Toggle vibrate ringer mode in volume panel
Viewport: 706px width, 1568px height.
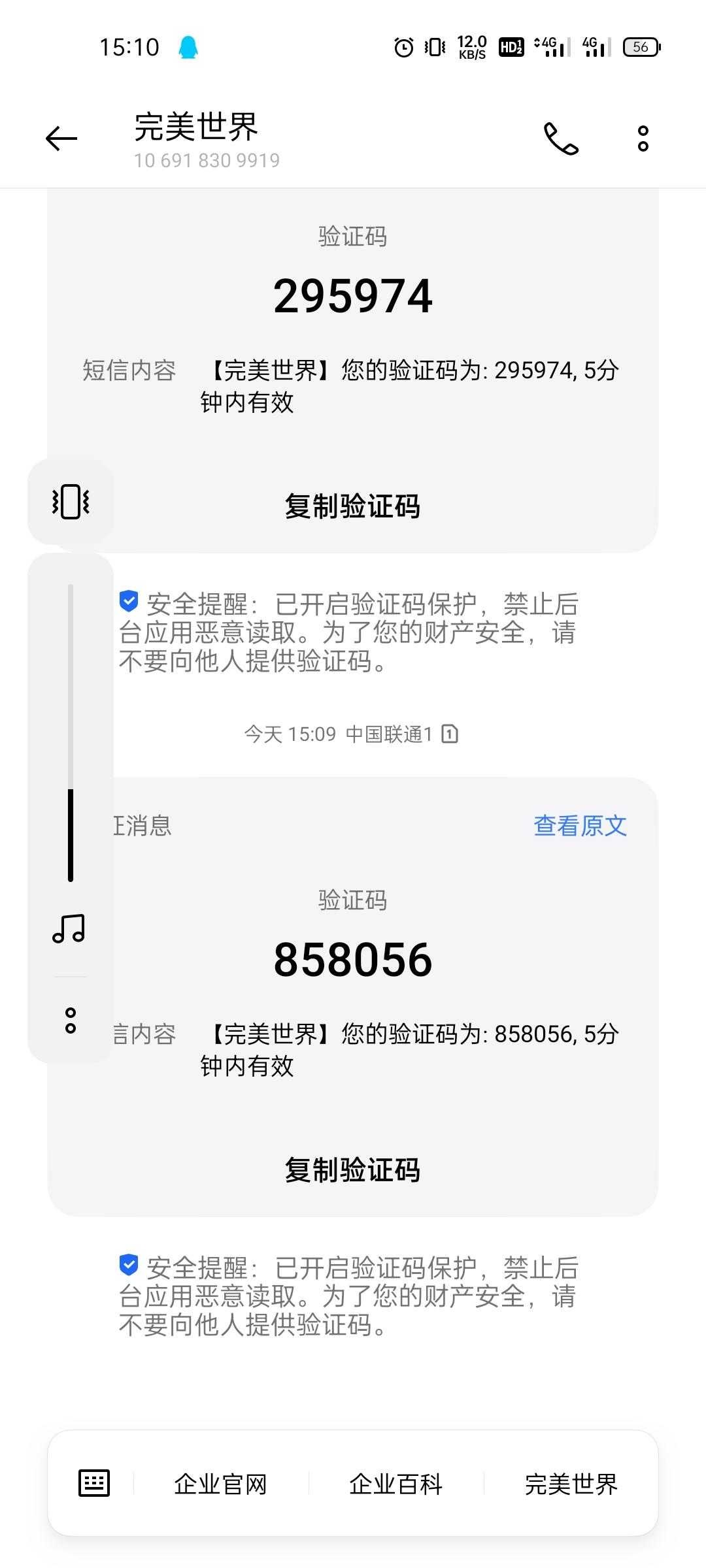click(71, 502)
